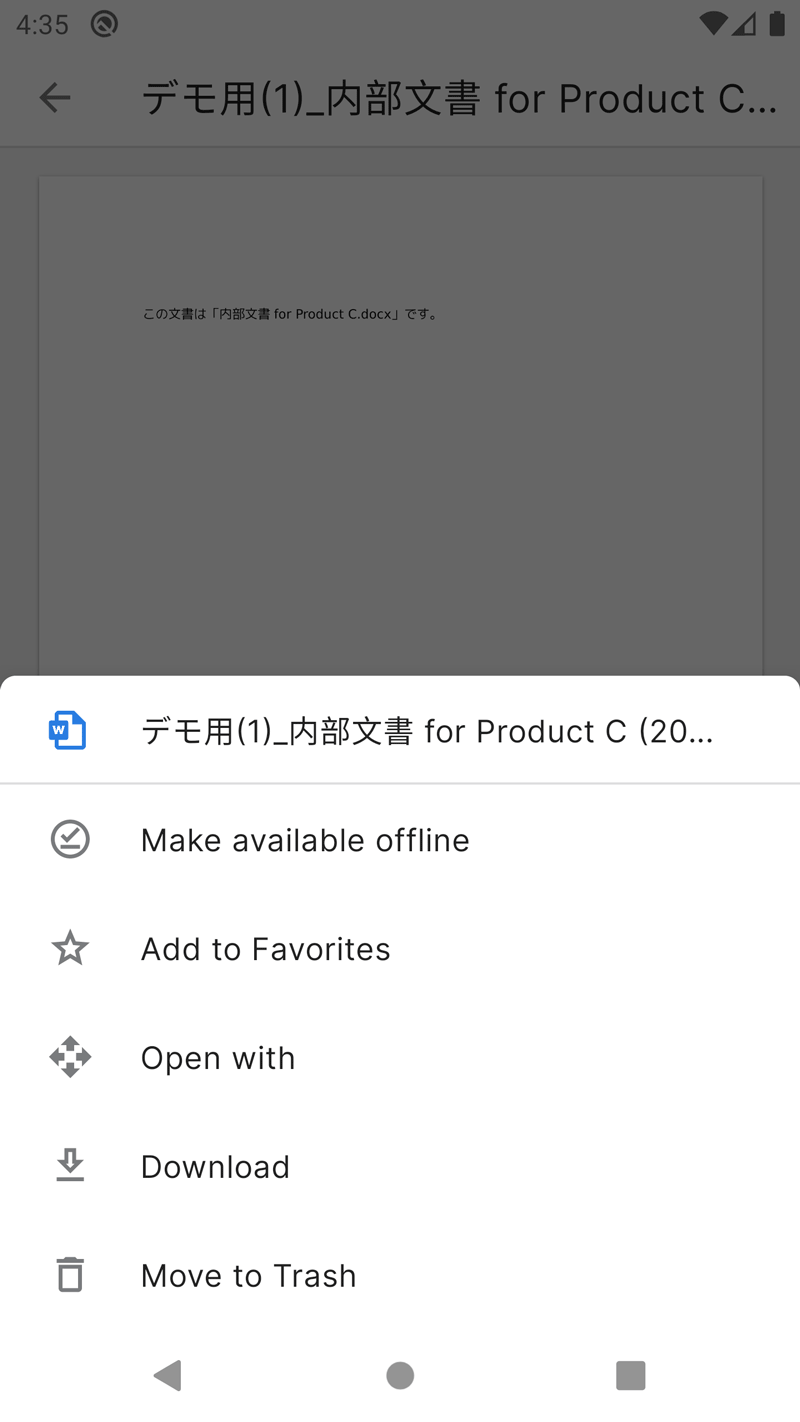This screenshot has width=800, height=1422.
Task: Tap the back arrow in app bar
Action: click(55, 98)
